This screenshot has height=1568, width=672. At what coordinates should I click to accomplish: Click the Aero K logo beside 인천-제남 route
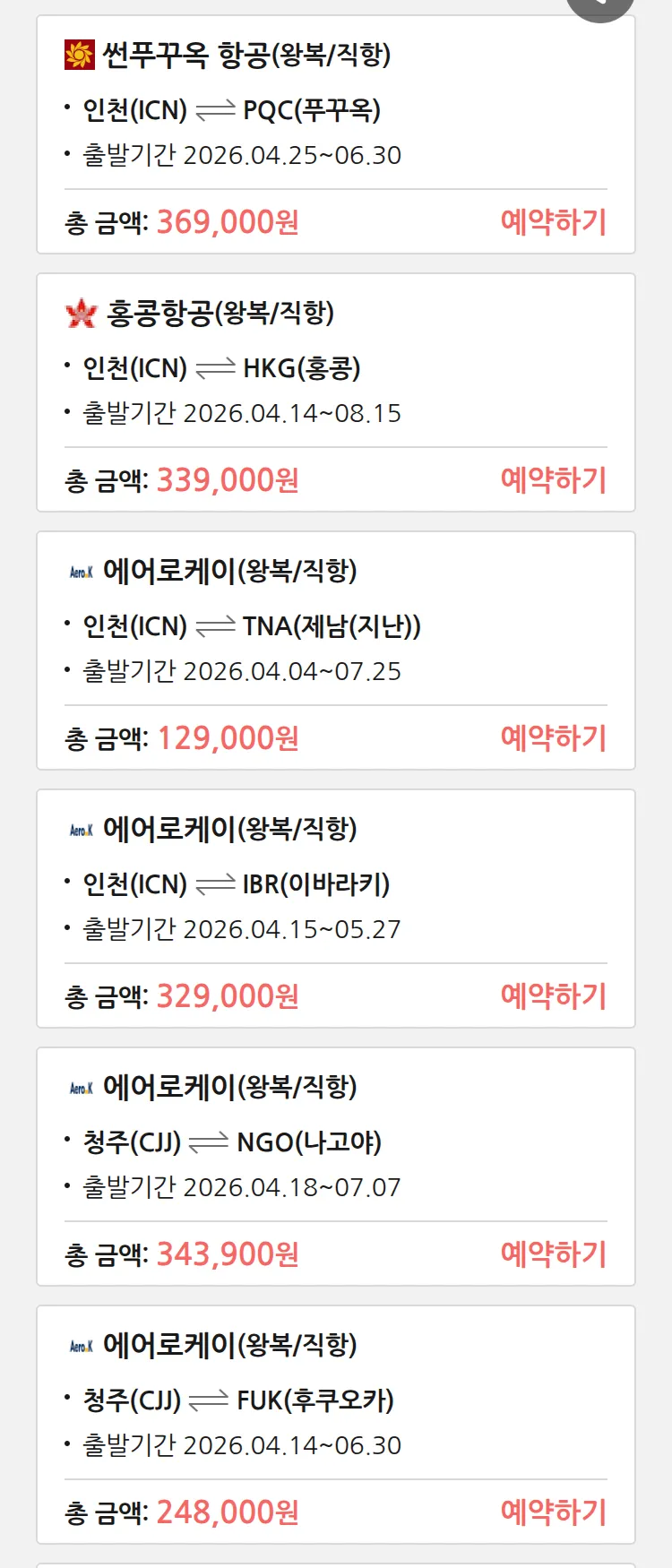[x=82, y=570]
